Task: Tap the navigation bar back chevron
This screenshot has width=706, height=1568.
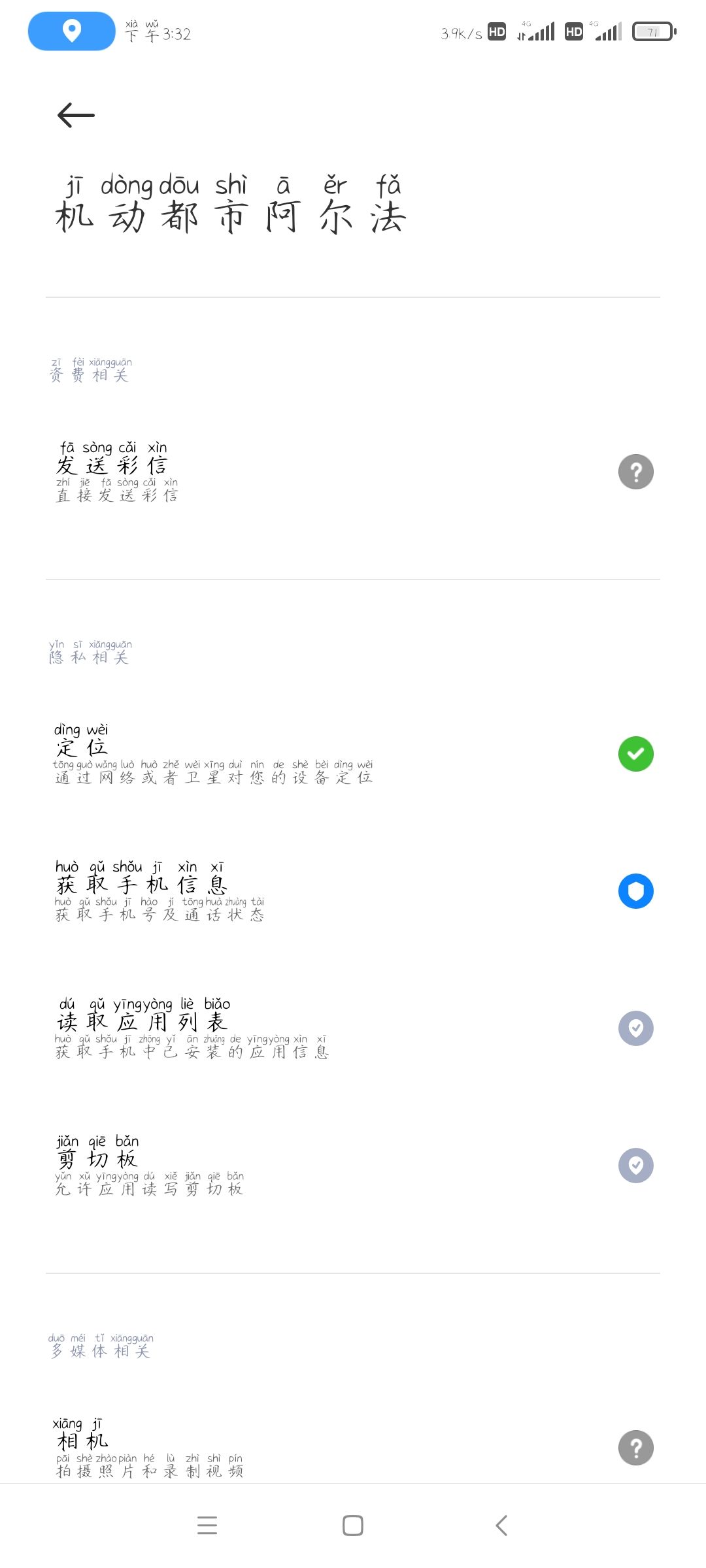Action: [x=501, y=1526]
